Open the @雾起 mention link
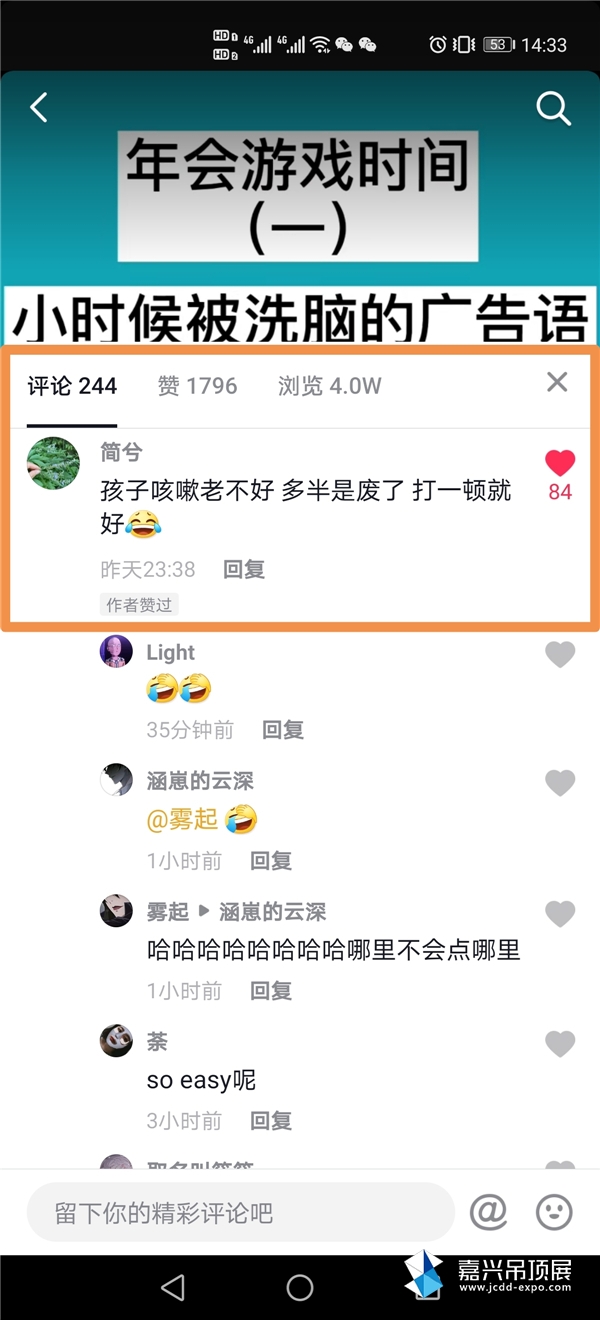The image size is (600, 1320). [182, 820]
